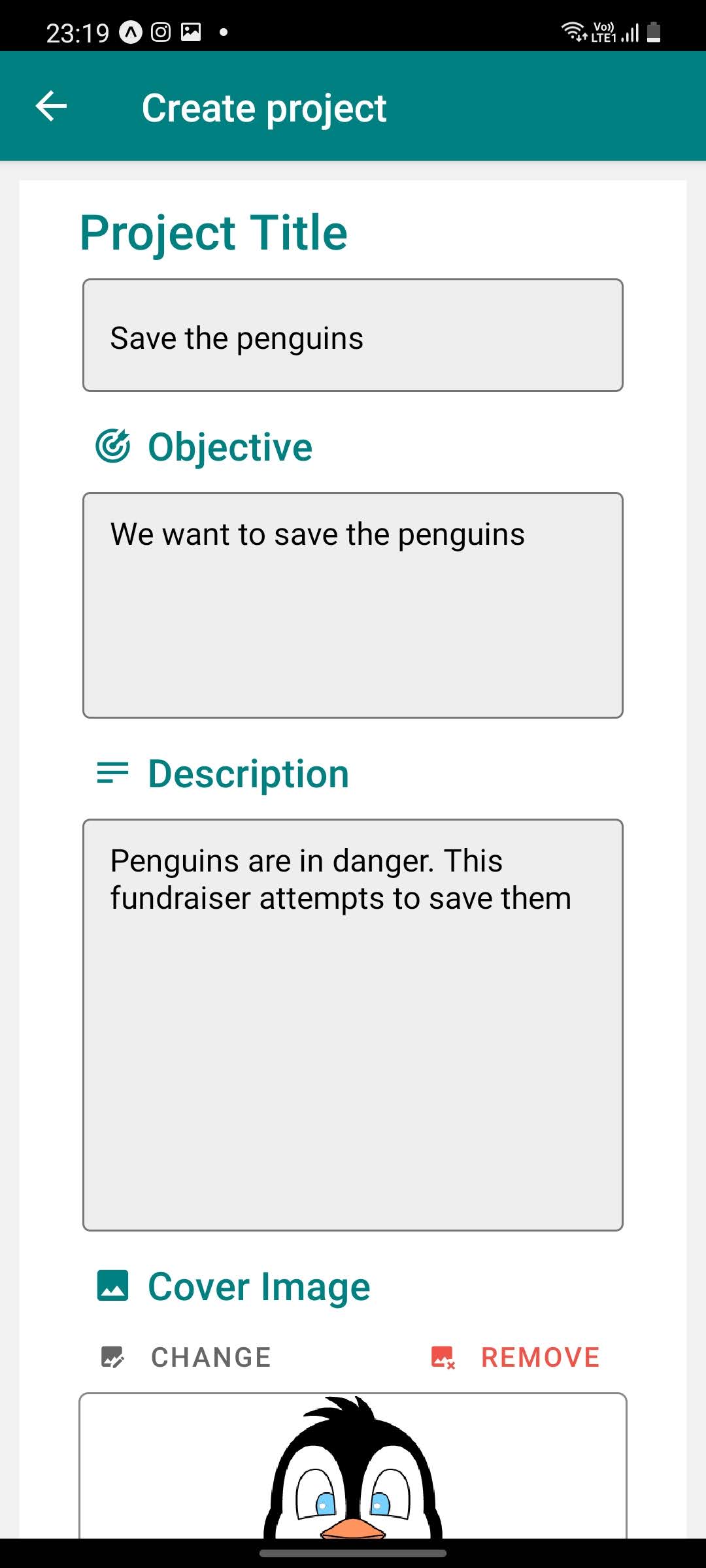Remove the cover image
Viewport: 706px width, 1568px height.
point(515,1357)
